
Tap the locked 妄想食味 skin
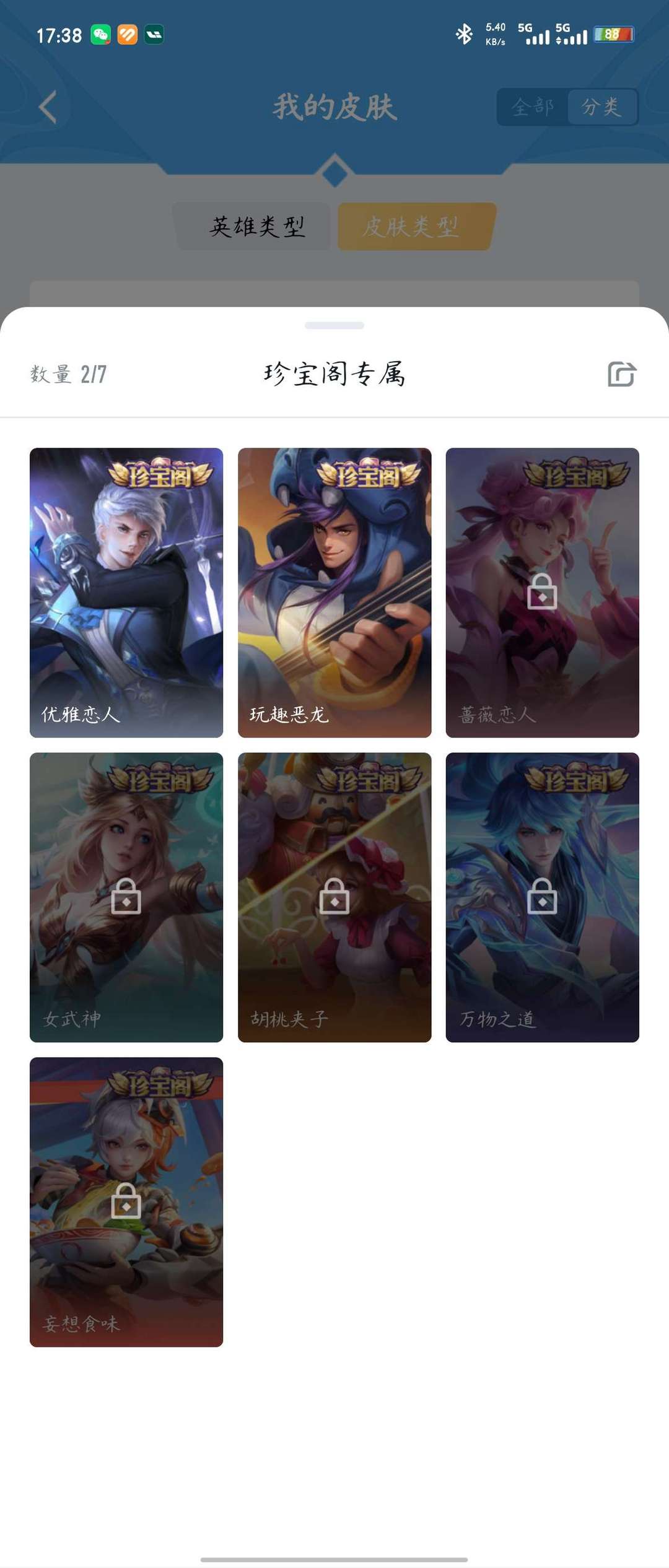pos(126,1201)
